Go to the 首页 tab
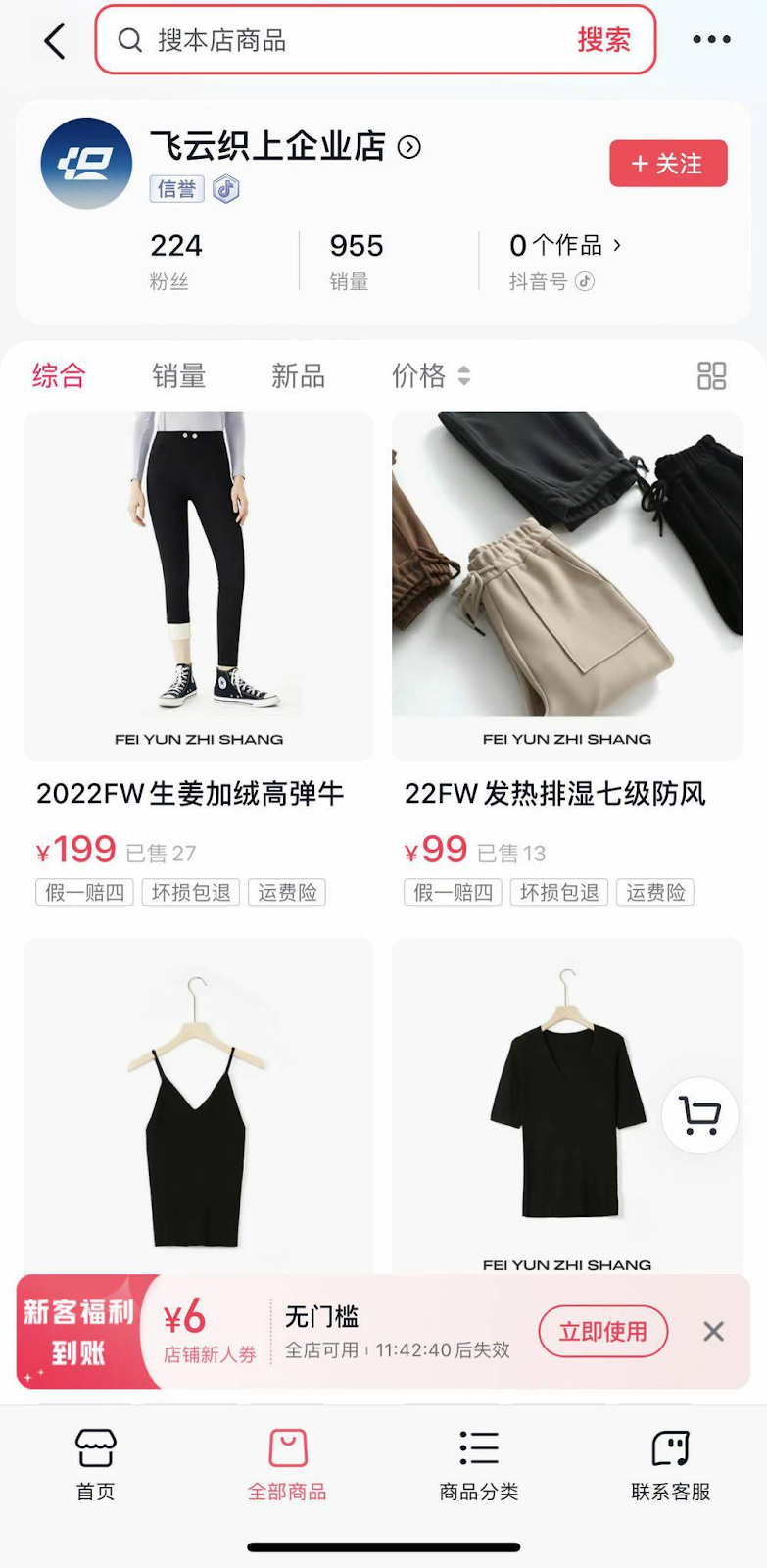Image resolution: width=767 pixels, height=1568 pixels. point(96,1464)
